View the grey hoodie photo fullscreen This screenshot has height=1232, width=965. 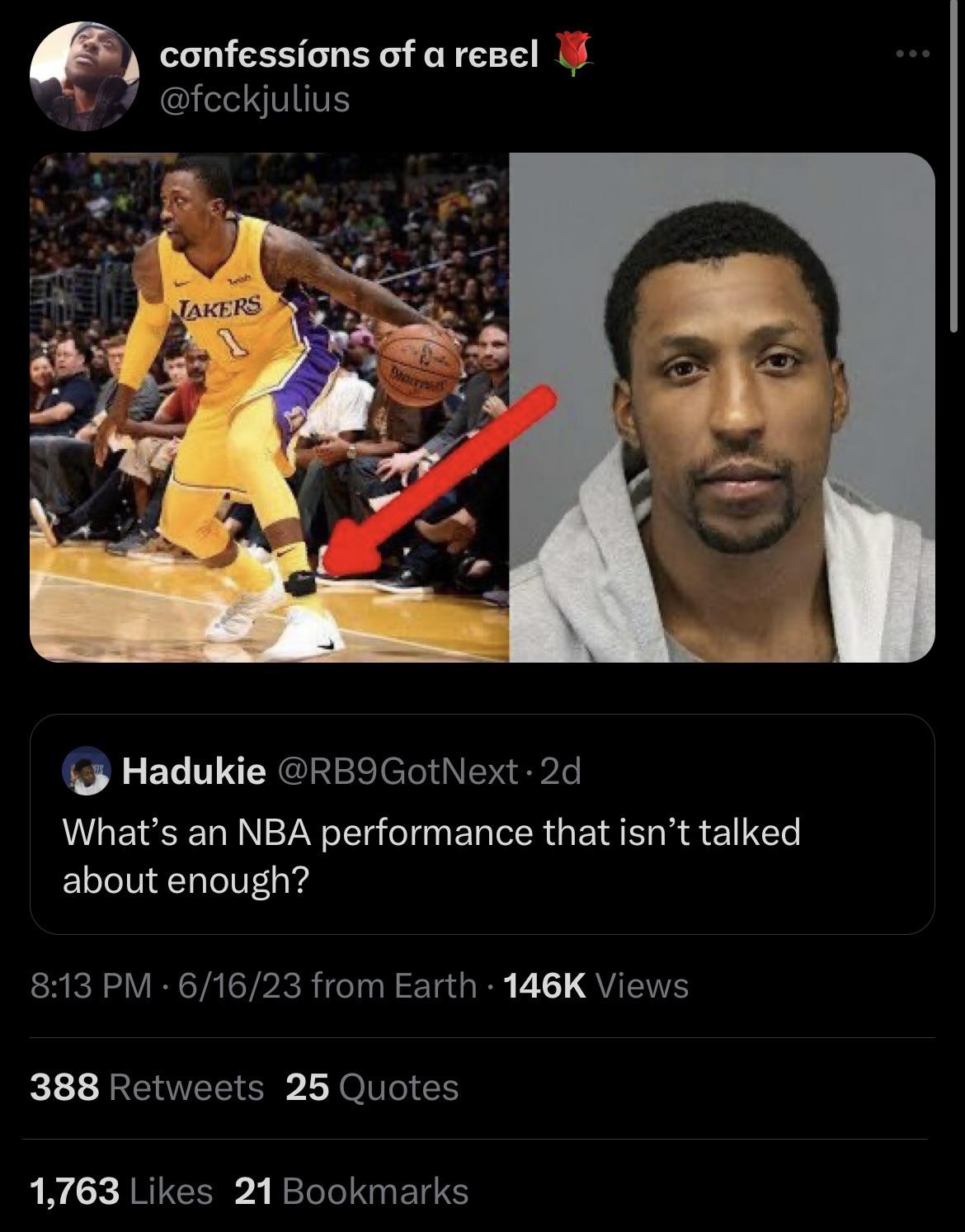coord(722,407)
